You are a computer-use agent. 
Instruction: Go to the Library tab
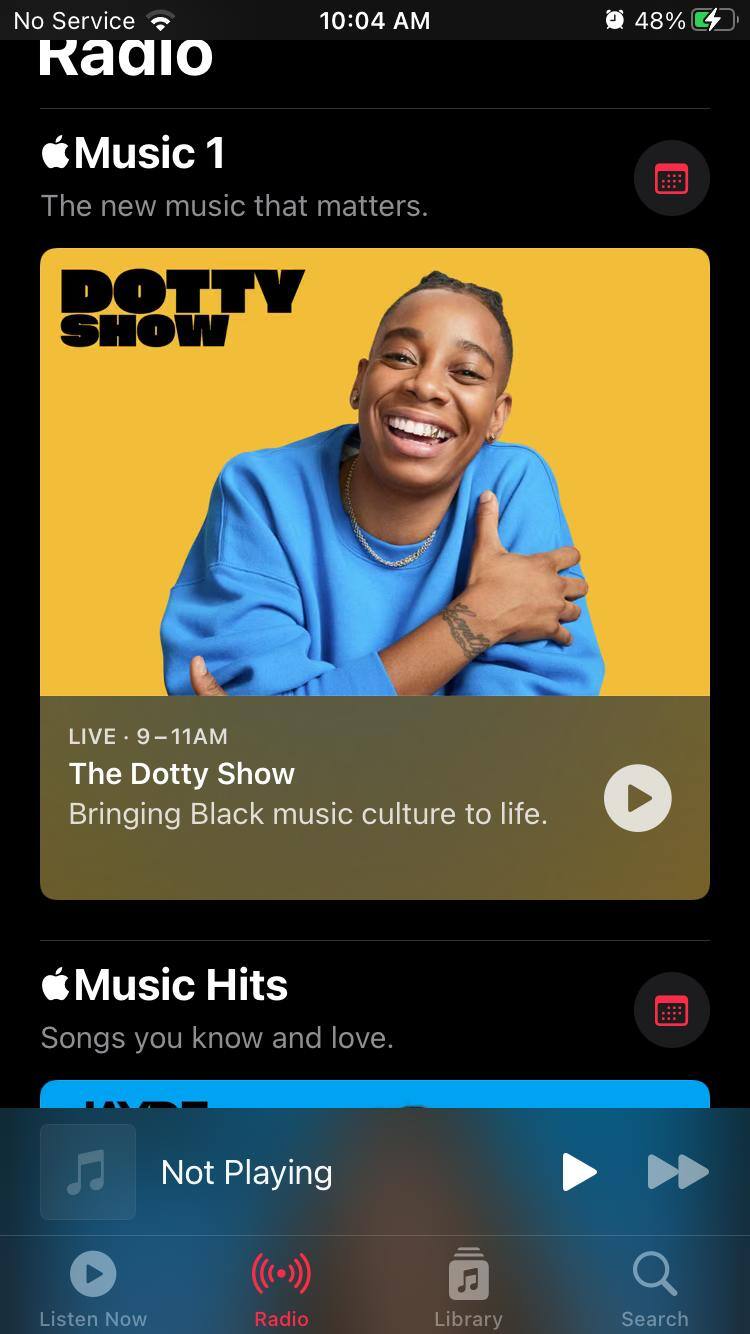click(468, 1288)
